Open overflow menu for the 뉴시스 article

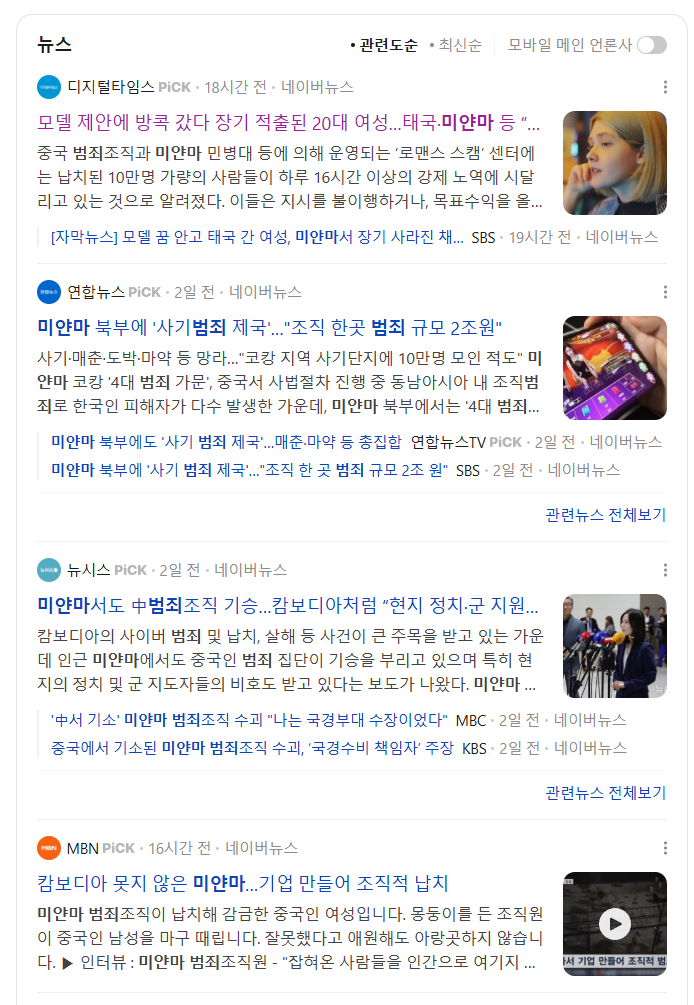point(665,570)
